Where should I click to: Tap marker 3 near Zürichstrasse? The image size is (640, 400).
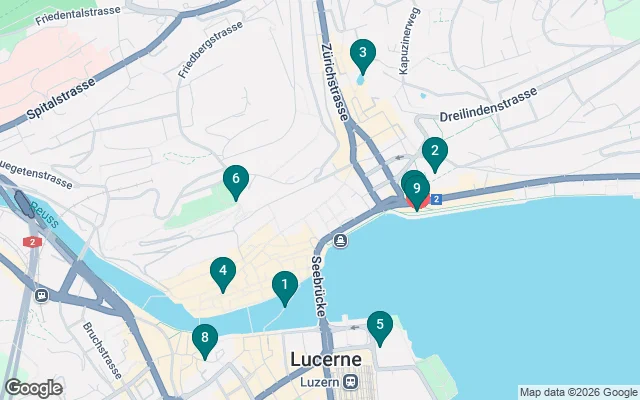tap(362, 54)
